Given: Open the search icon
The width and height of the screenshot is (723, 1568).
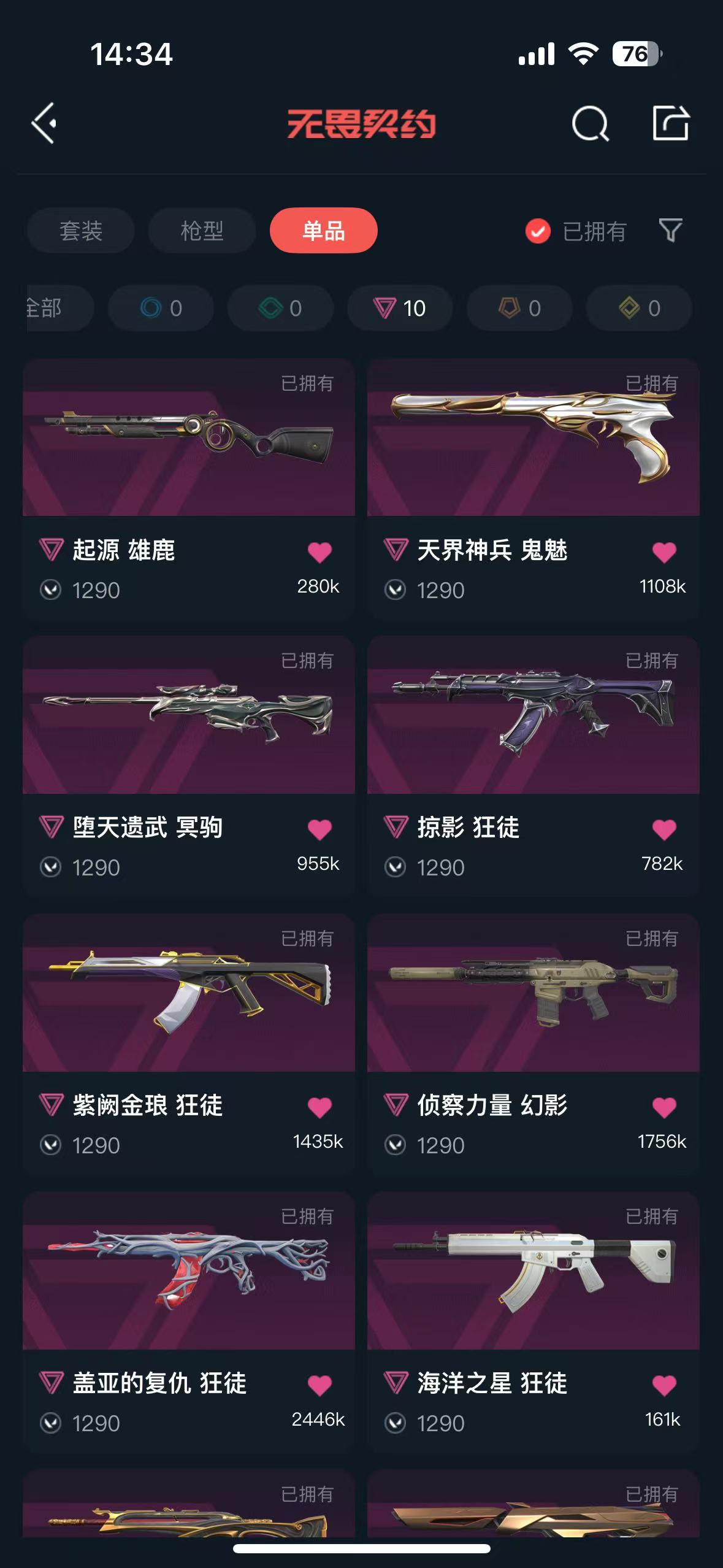Looking at the screenshot, I should point(590,124).
